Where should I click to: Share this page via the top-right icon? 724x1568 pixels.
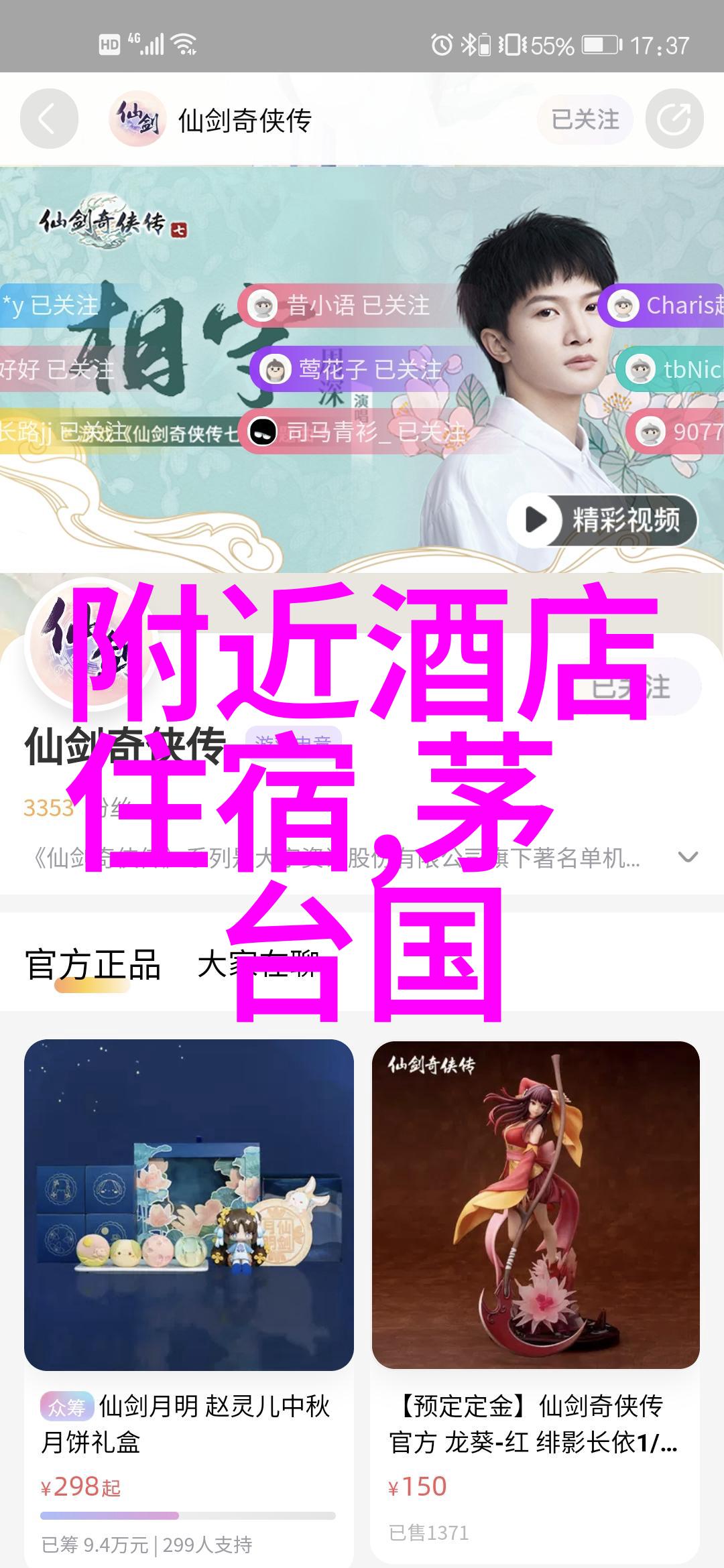tap(674, 120)
